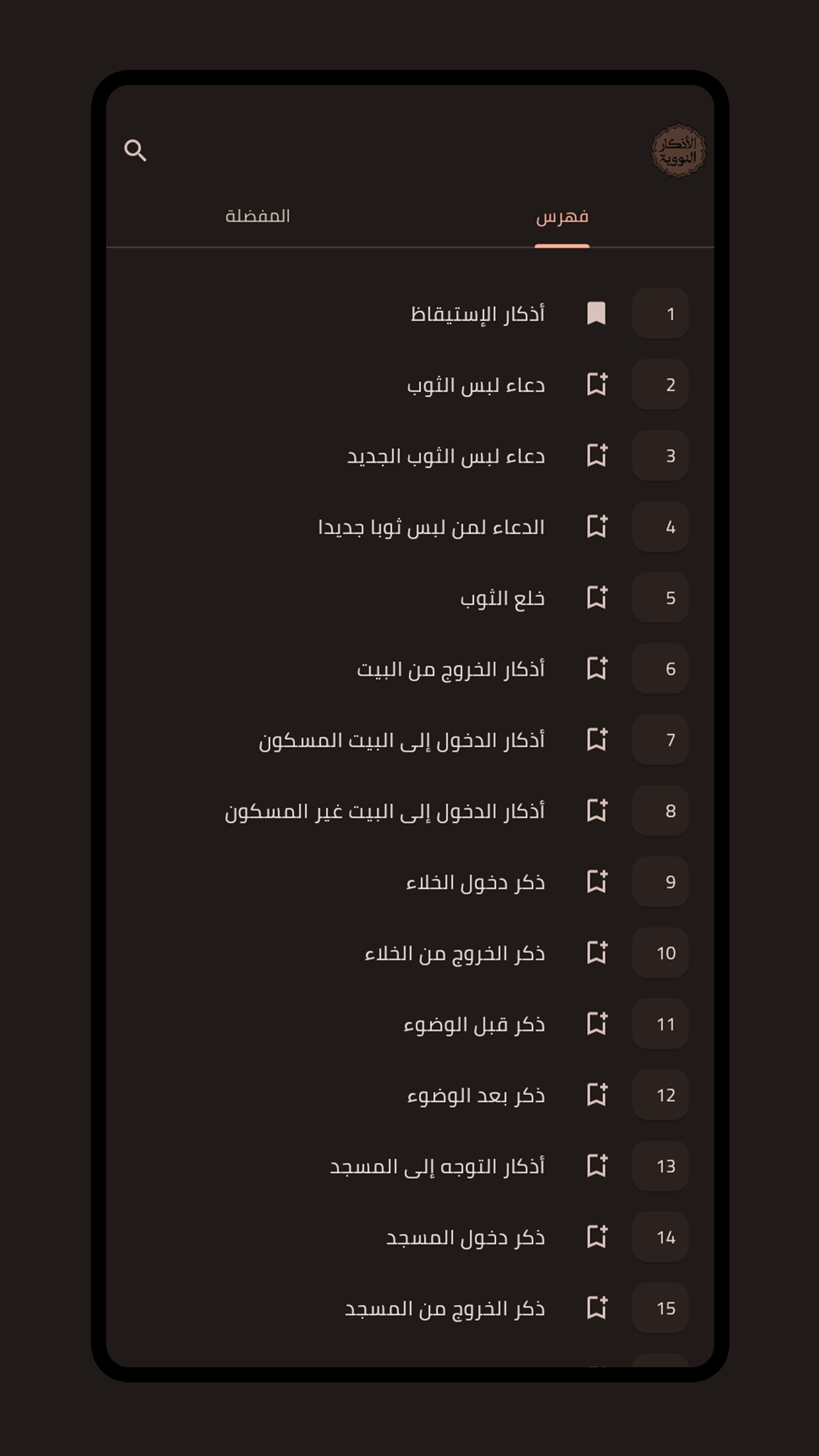
Task: Open أذكار الخروج من البيت
Action: click(x=450, y=669)
